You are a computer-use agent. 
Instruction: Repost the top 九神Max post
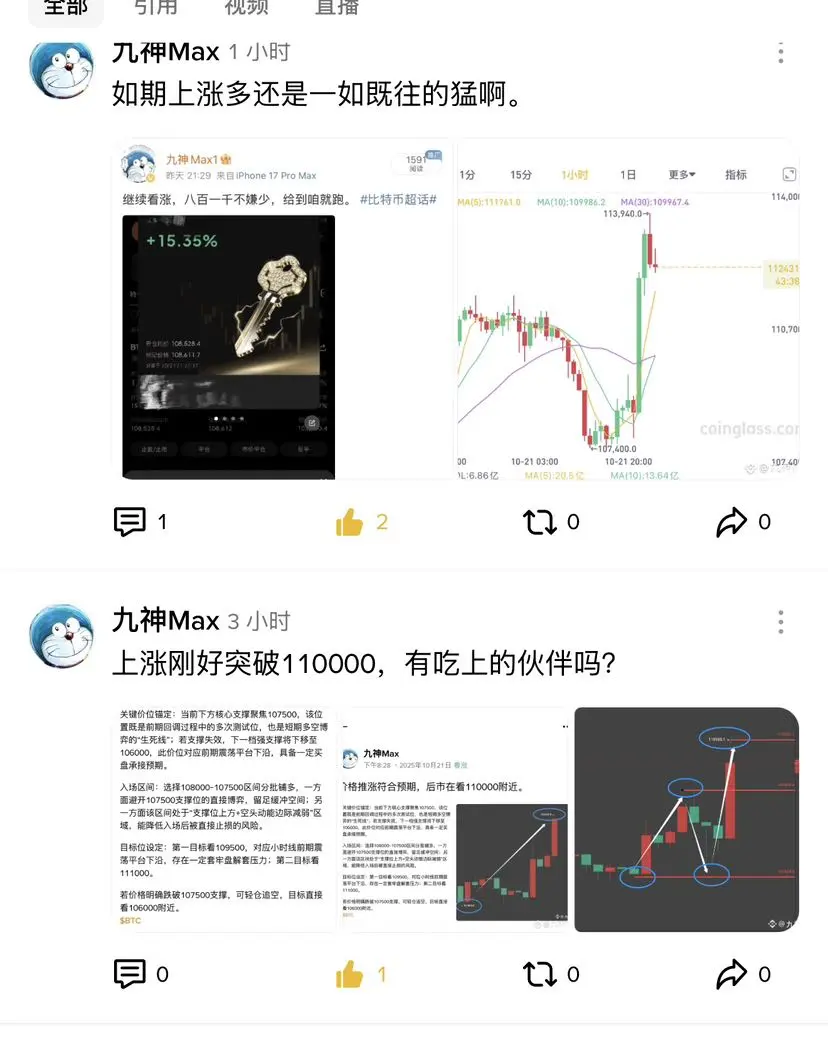coord(541,521)
